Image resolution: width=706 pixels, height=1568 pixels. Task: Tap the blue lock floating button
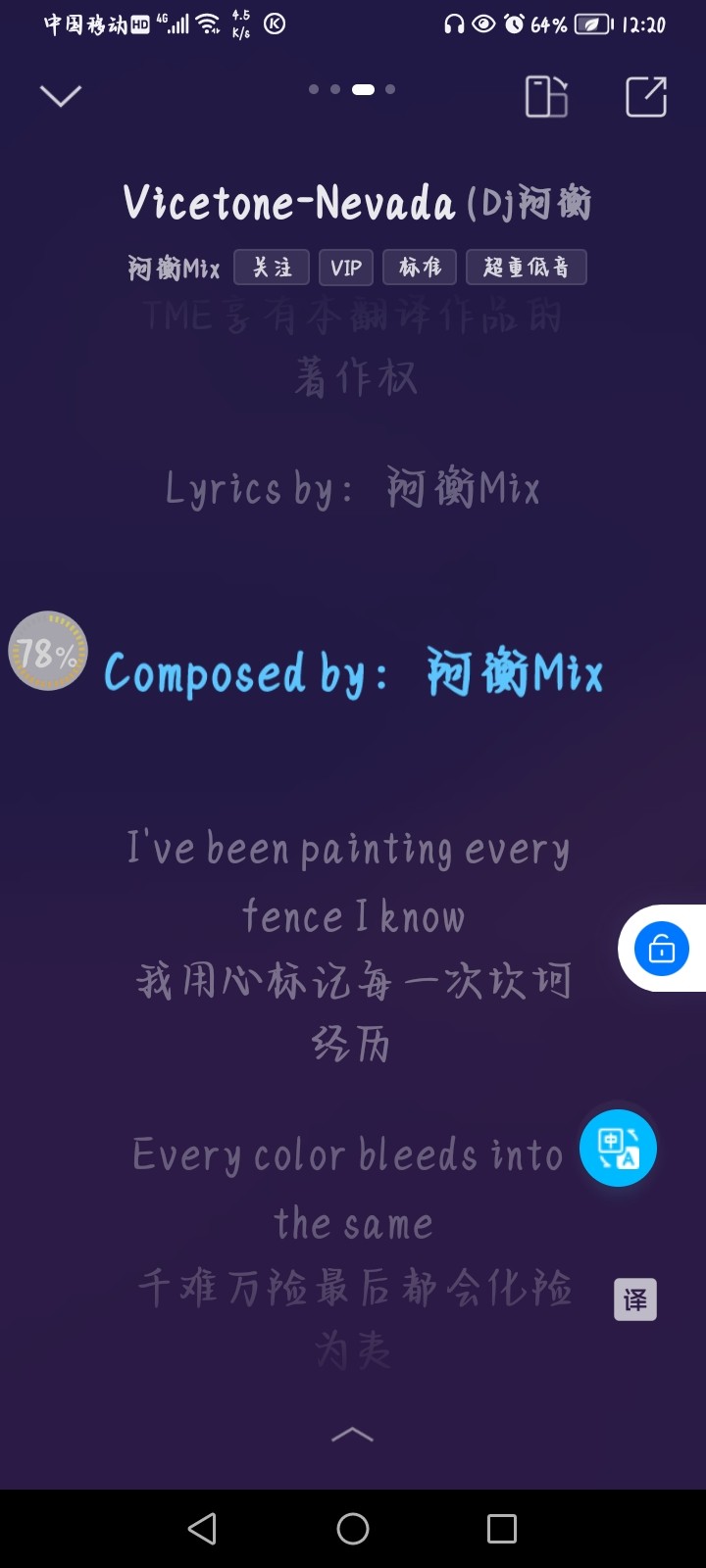(x=662, y=949)
